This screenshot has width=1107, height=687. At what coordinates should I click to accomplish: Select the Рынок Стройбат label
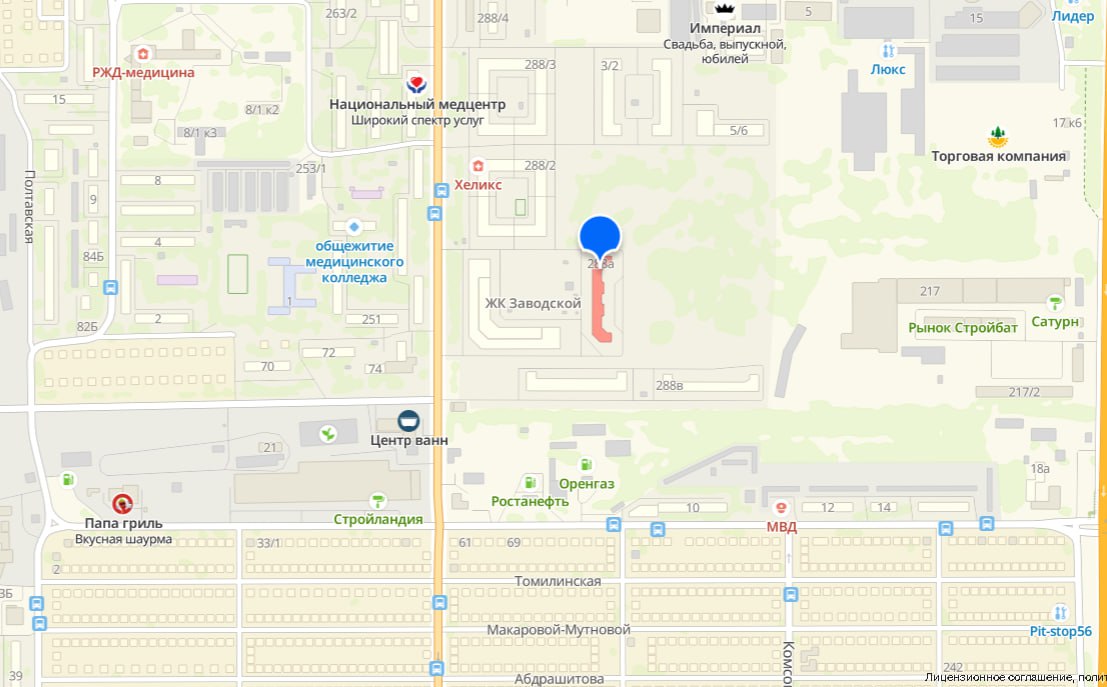[963, 327]
